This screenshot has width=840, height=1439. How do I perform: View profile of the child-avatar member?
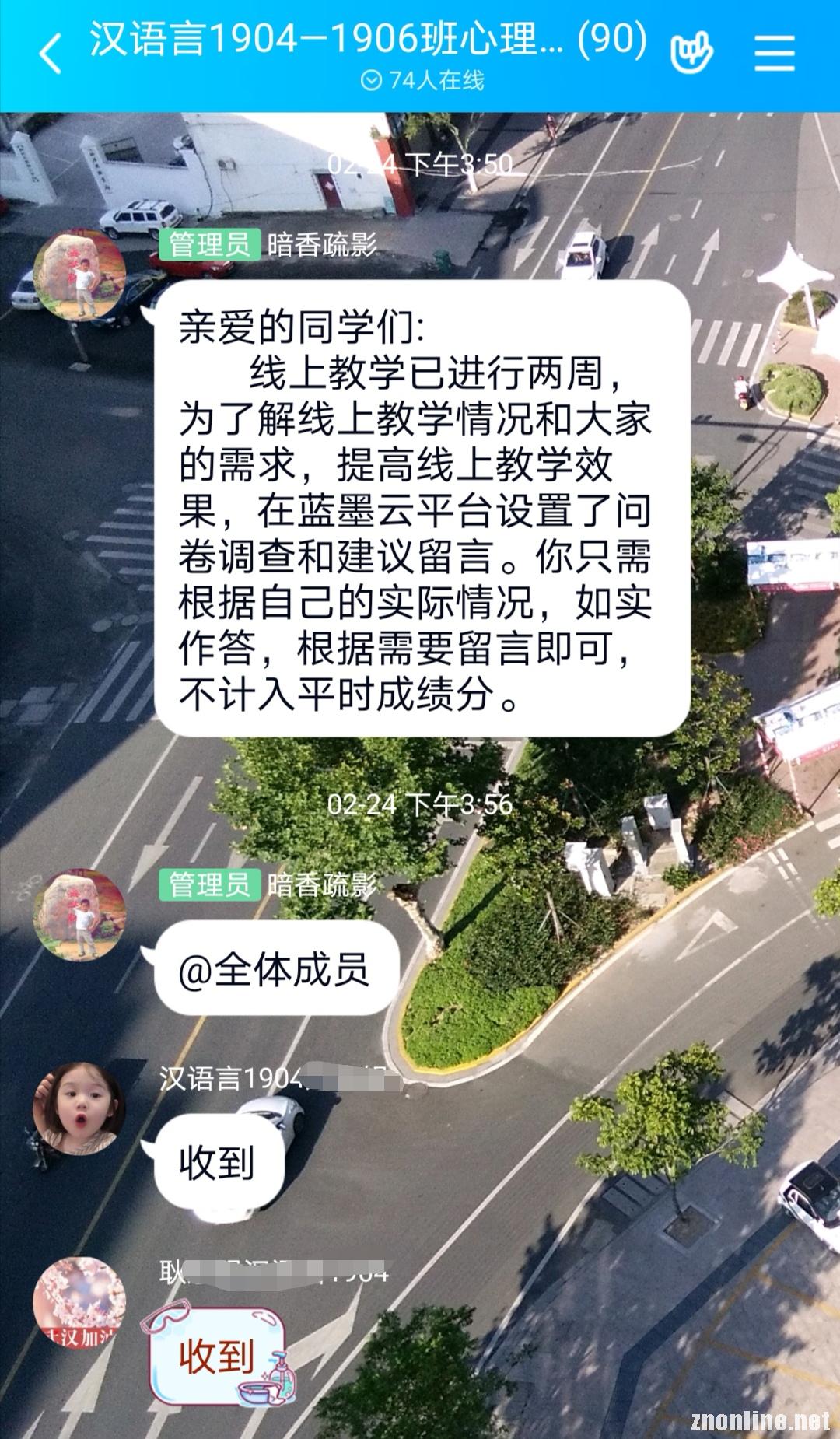[79, 1108]
